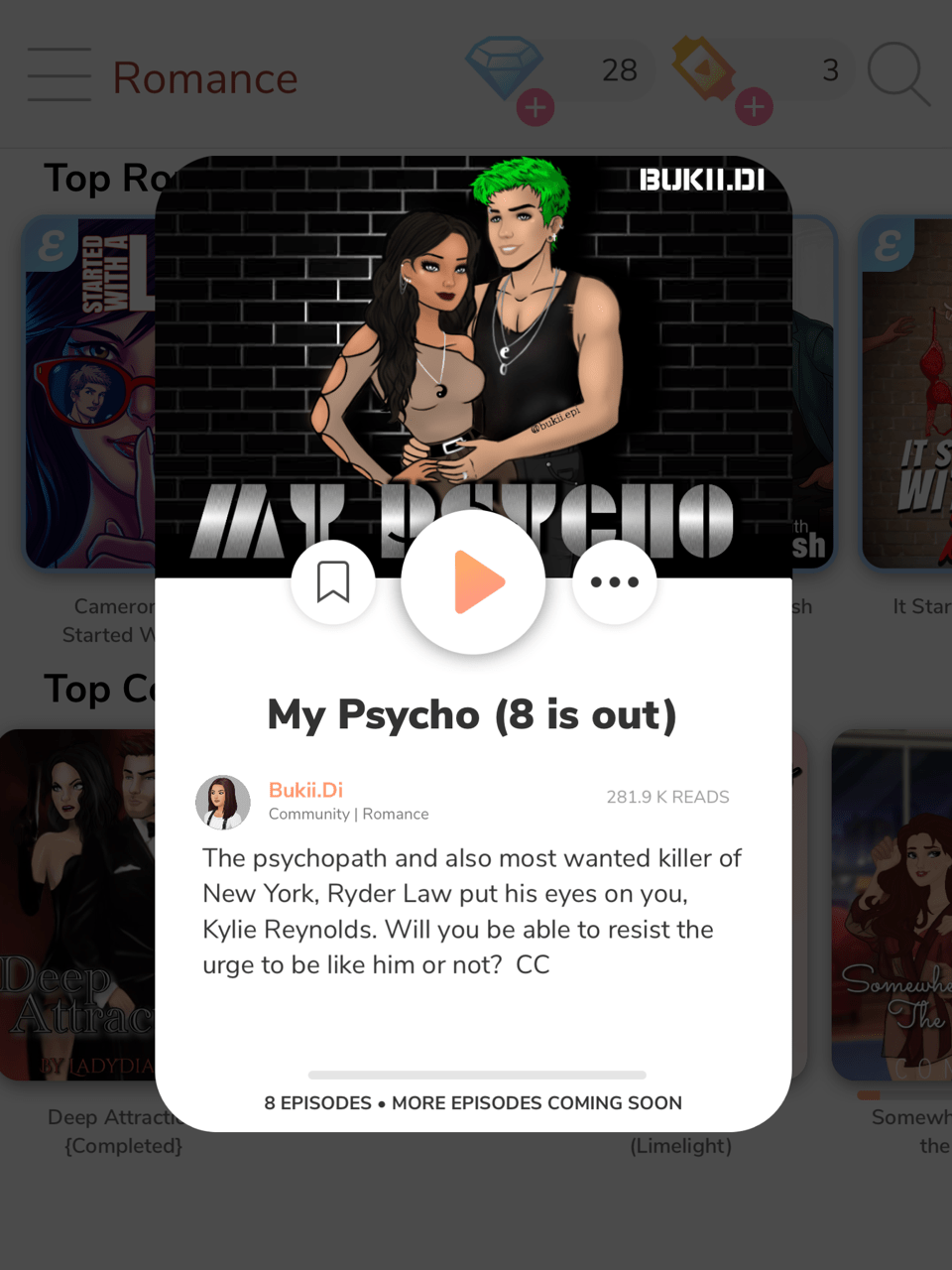This screenshot has width=952, height=1270.
Task: Open the search magnifier
Action: 897,73
